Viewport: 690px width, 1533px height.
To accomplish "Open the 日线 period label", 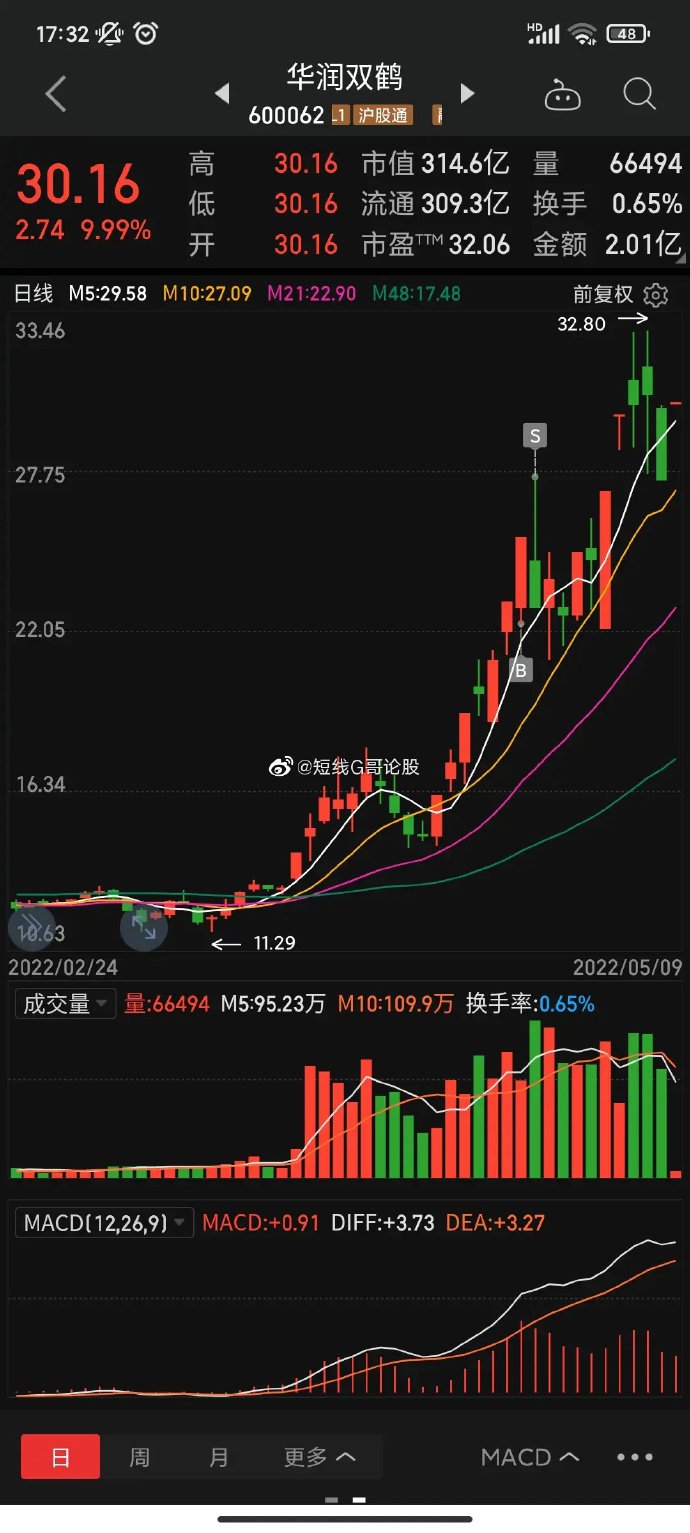I will tap(33, 294).
